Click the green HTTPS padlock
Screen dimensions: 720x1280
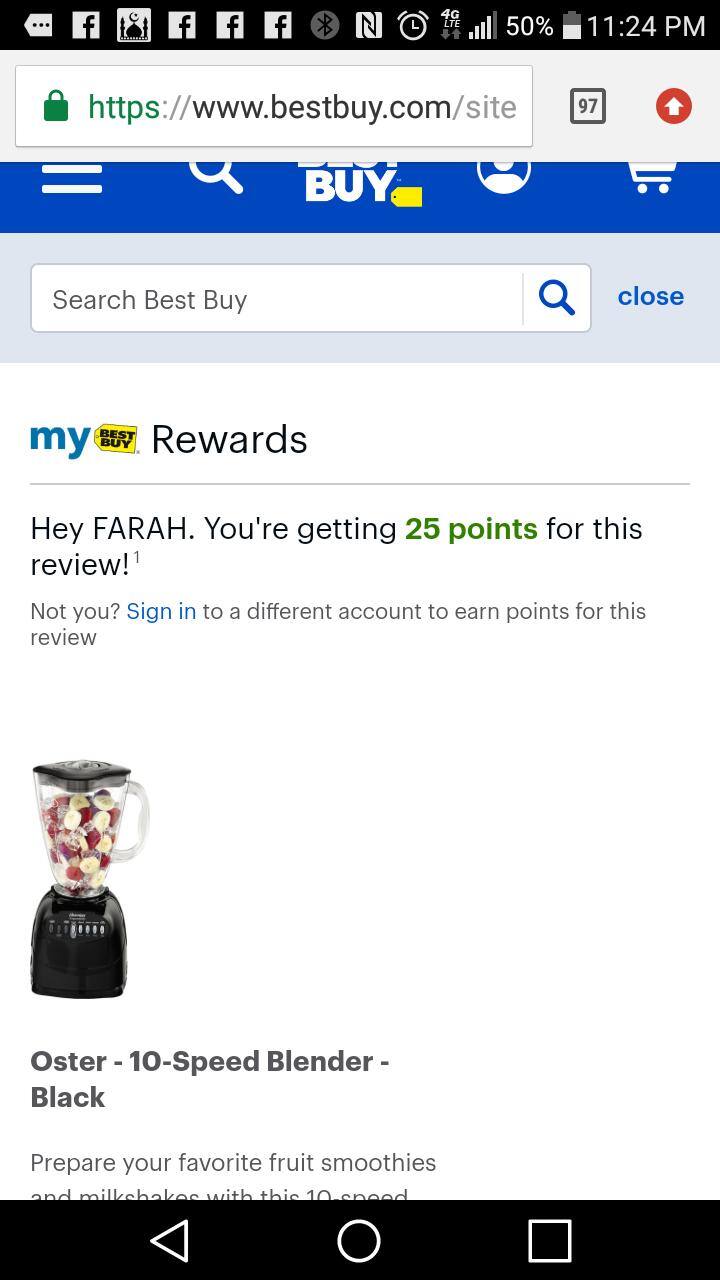click(x=57, y=105)
